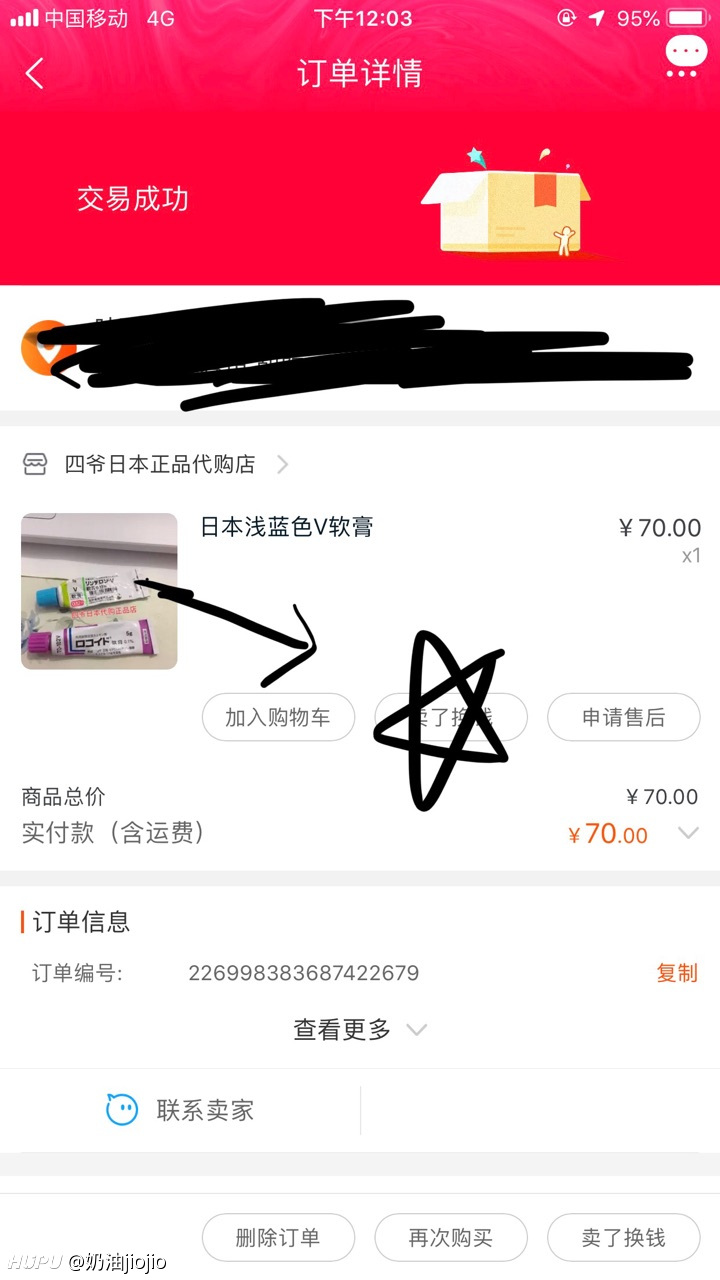Tap 再次购买 to buy again

click(x=451, y=1238)
